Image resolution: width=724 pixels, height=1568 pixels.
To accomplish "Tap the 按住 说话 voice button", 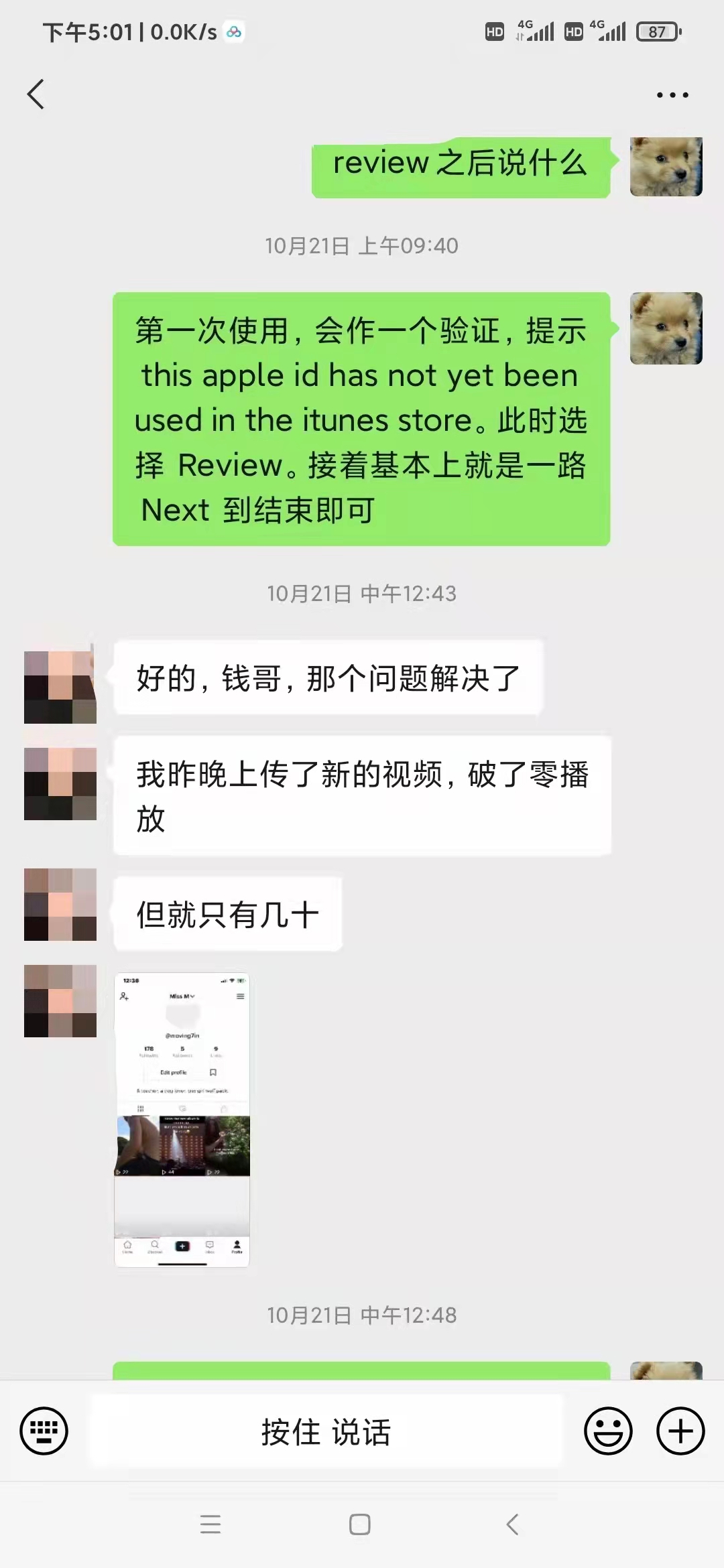I will point(326,1431).
